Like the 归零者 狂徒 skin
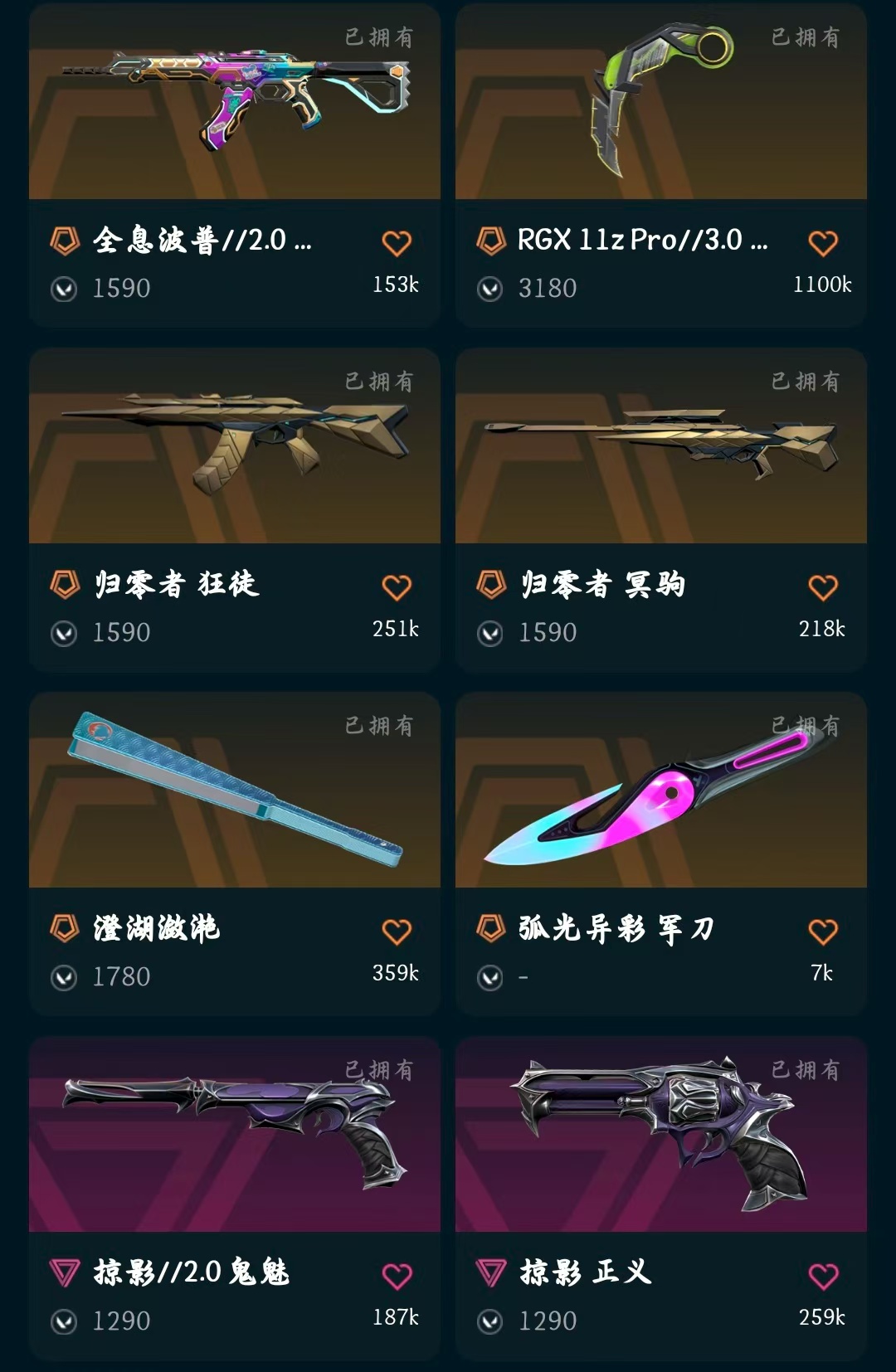 (x=397, y=587)
